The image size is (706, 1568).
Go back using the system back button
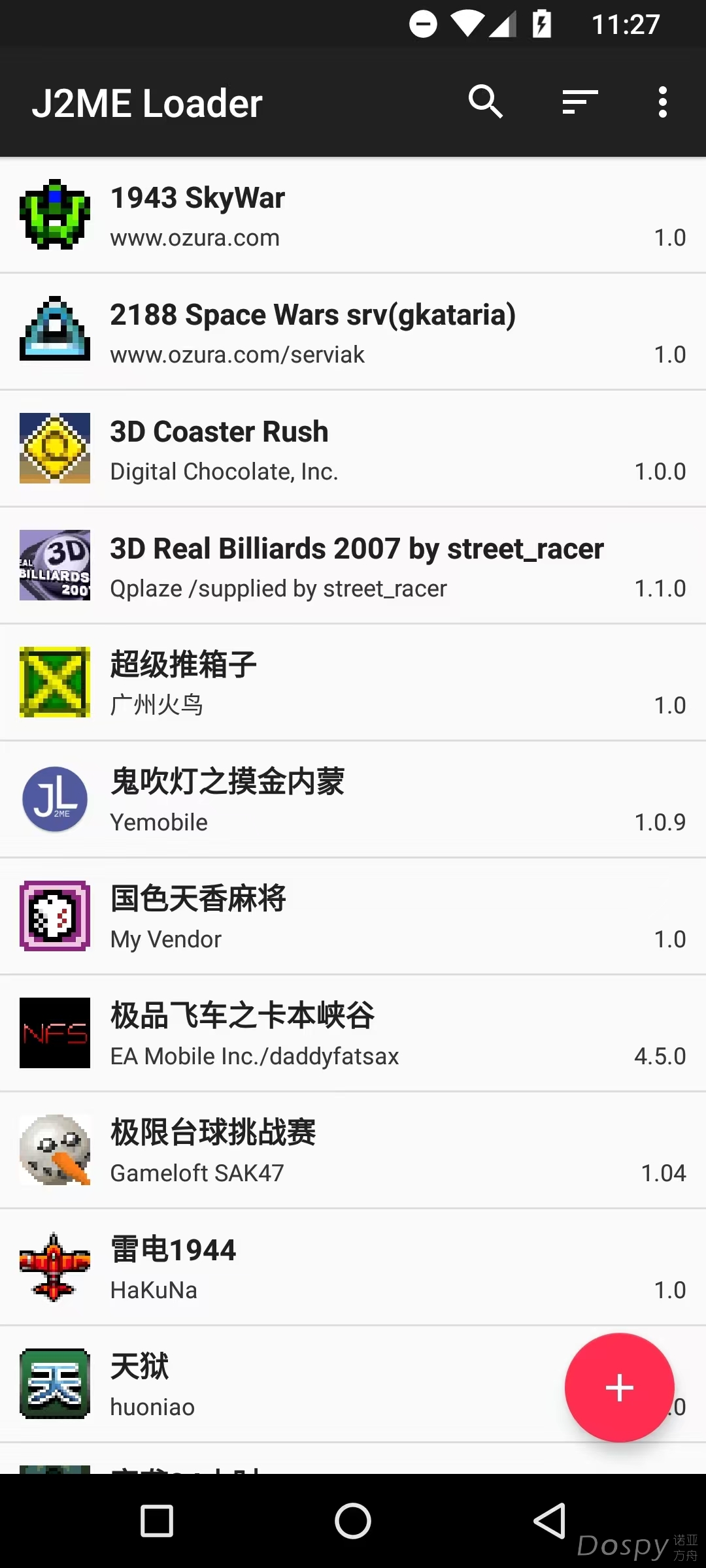(x=549, y=1521)
